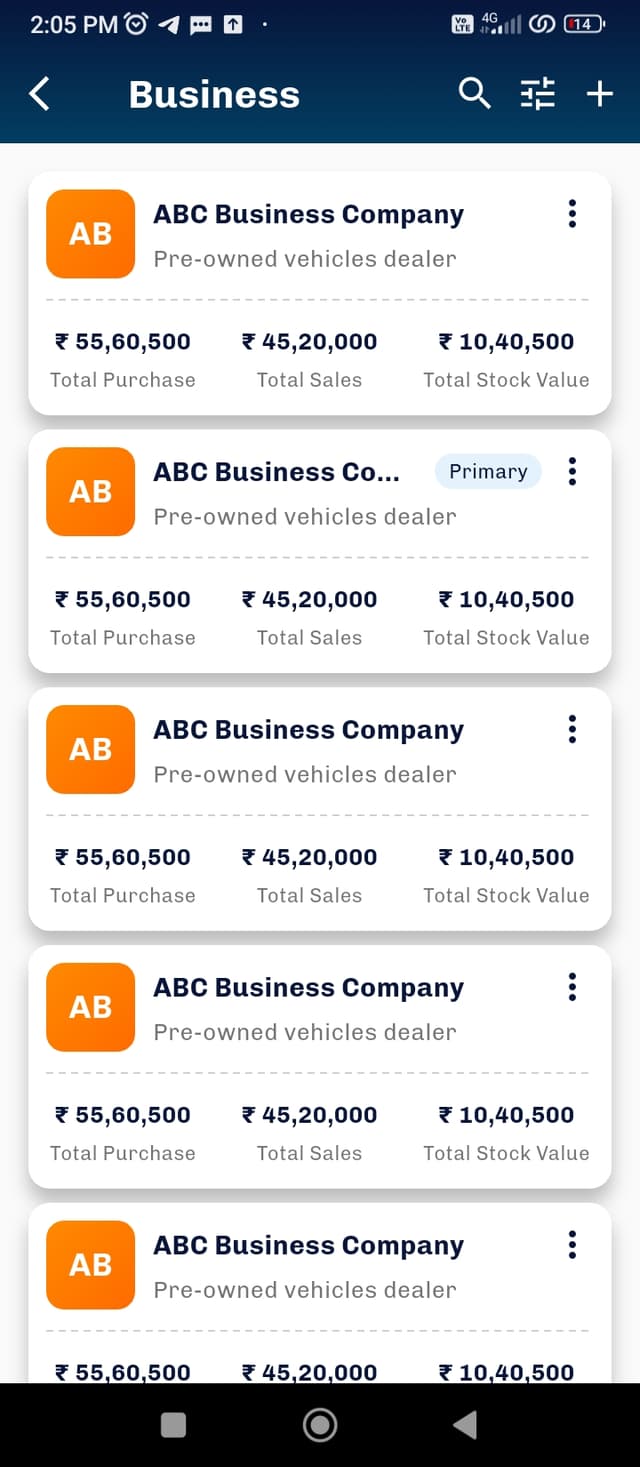Viewport: 640px width, 1467px height.
Task: Open the business card marked Primary
Action: [x=275, y=473]
